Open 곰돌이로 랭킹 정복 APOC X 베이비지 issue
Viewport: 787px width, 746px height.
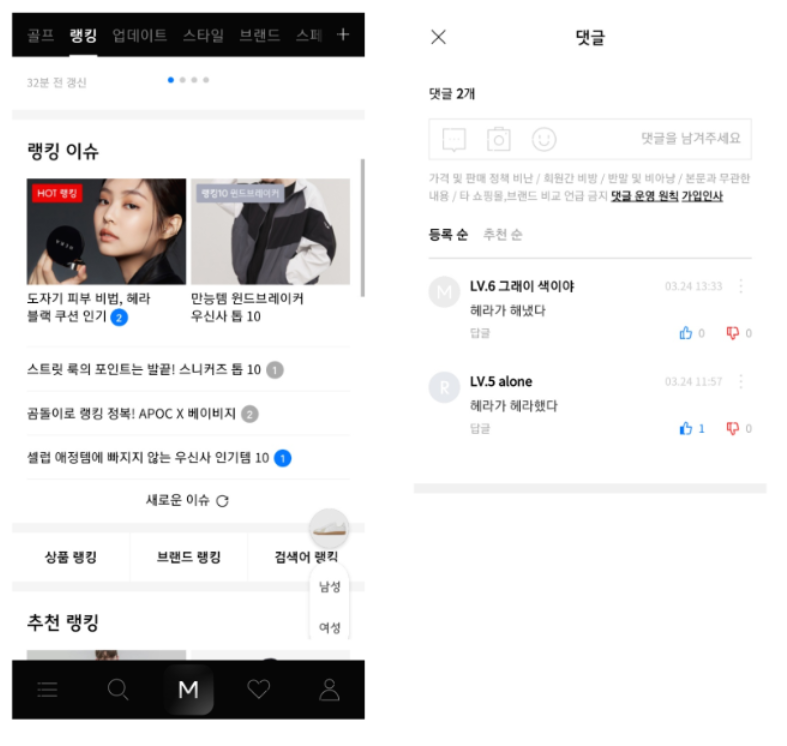[188, 414]
